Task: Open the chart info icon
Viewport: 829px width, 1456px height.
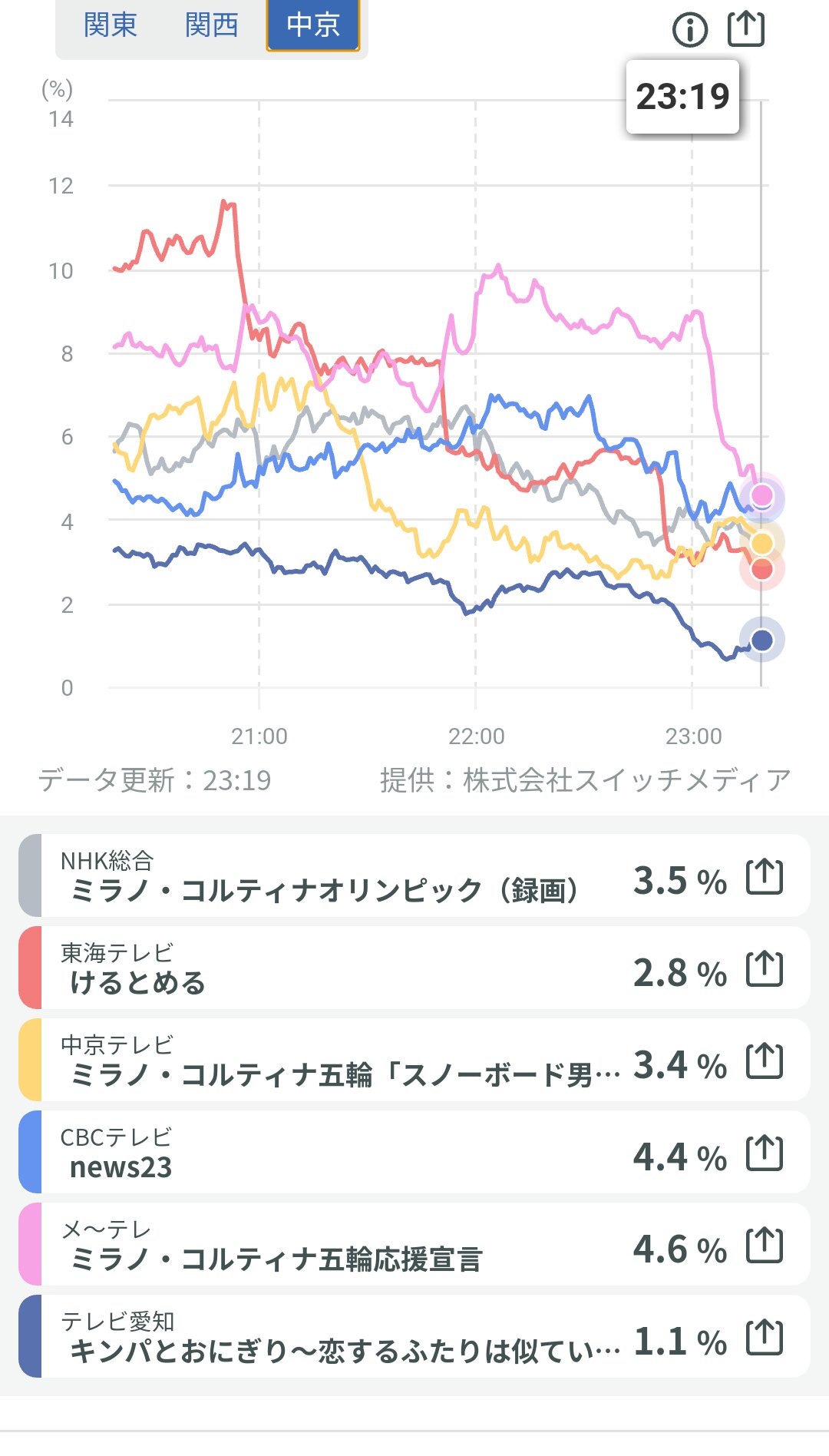Action: pyautogui.click(x=690, y=30)
